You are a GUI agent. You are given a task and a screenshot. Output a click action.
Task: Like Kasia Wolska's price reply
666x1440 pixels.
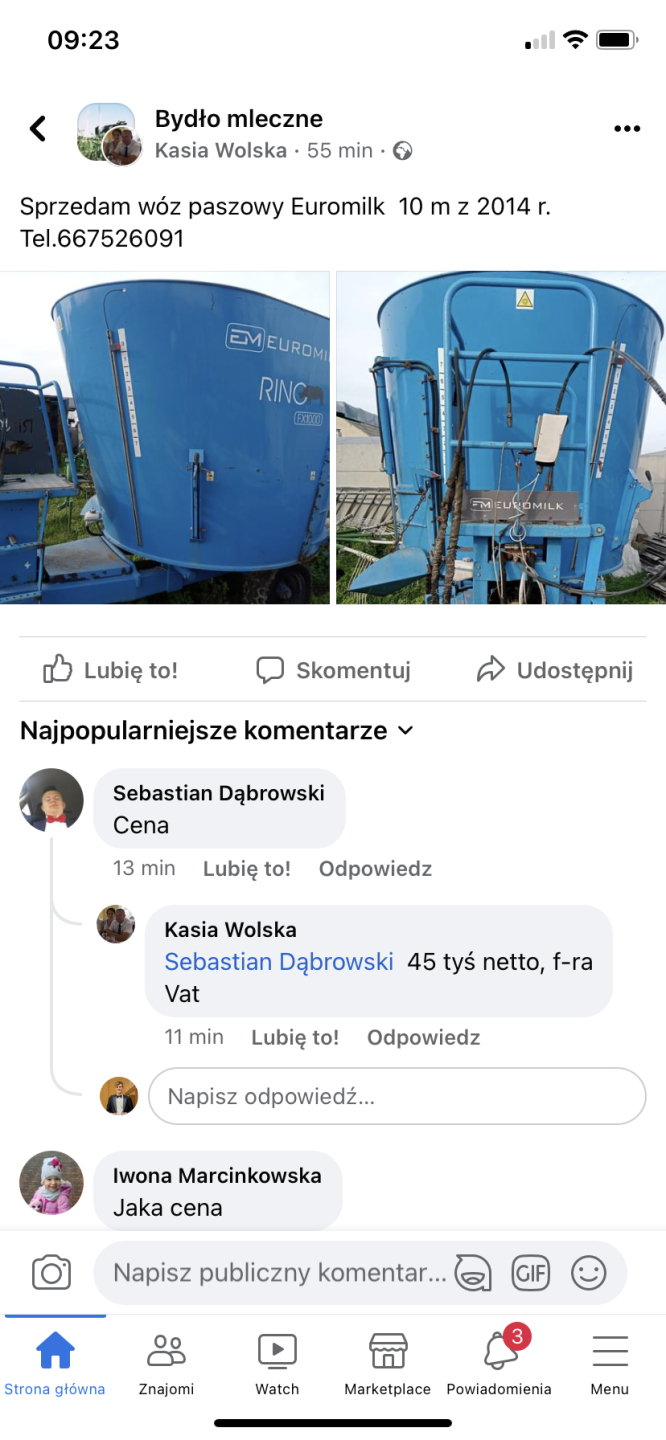[x=295, y=1038]
